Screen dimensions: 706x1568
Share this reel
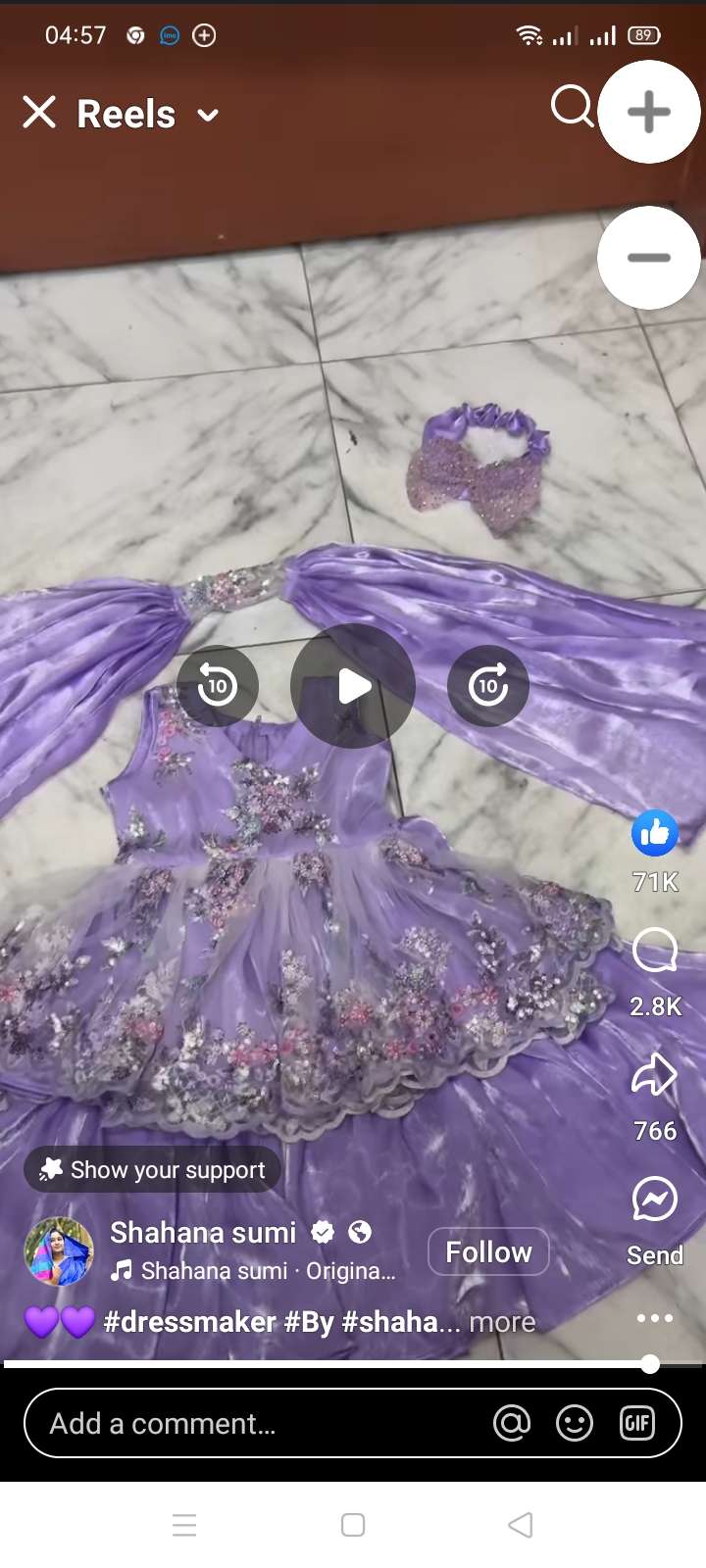[x=654, y=1075]
